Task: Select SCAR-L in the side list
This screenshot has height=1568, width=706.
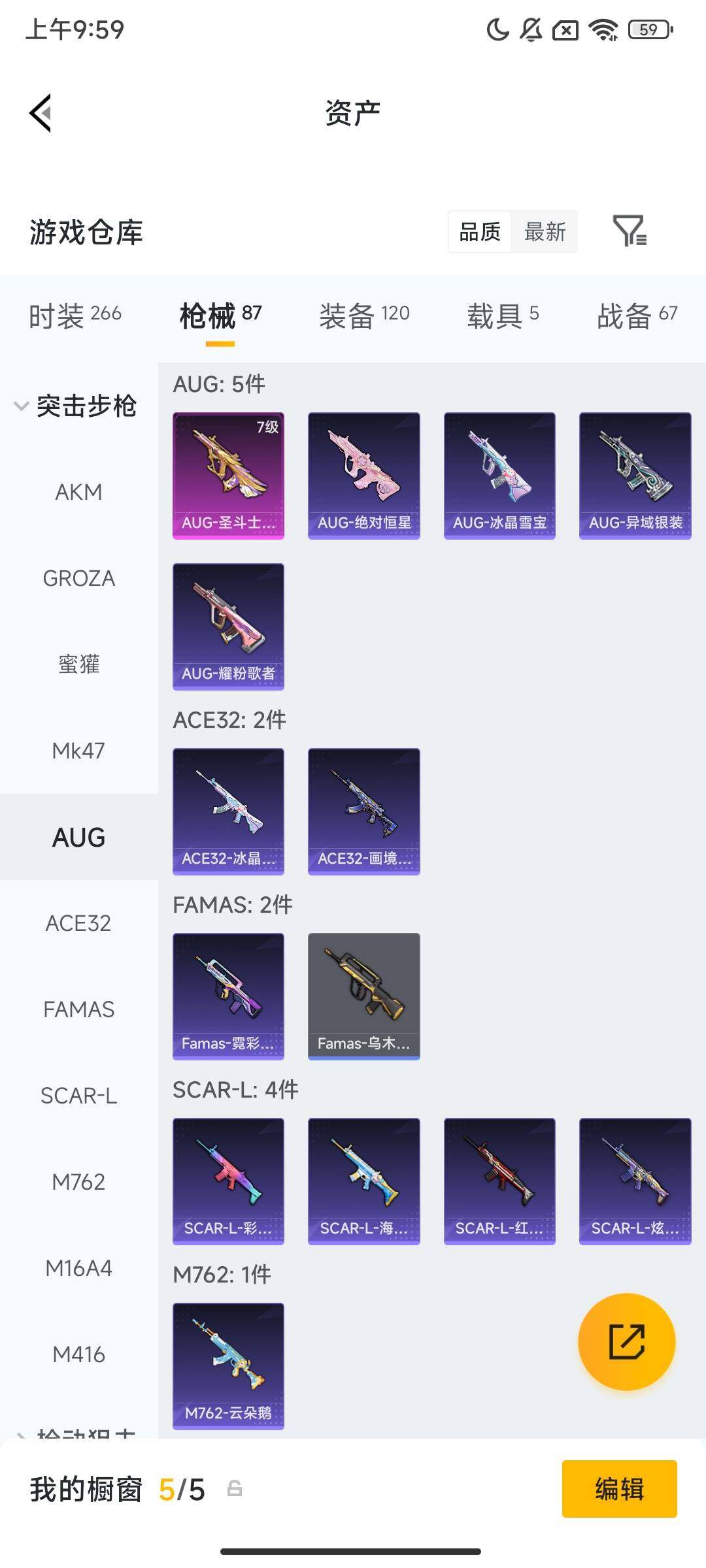Action: click(78, 1096)
